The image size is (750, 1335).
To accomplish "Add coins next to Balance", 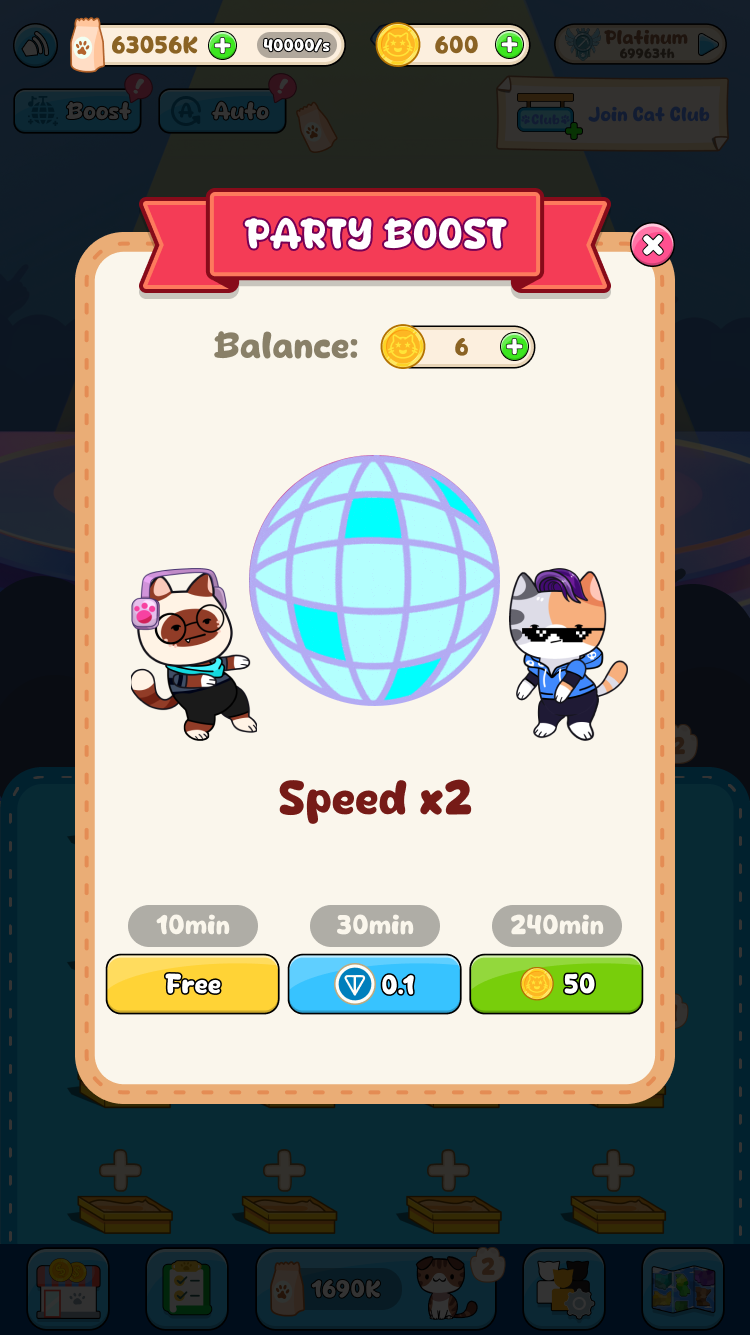I will [514, 347].
